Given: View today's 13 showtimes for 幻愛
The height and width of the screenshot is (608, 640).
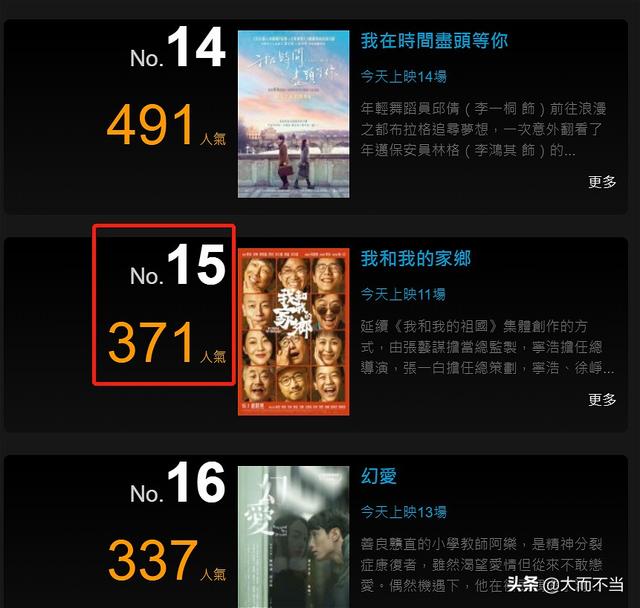Looking at the screenshot, I should click(x=403, y=512).
